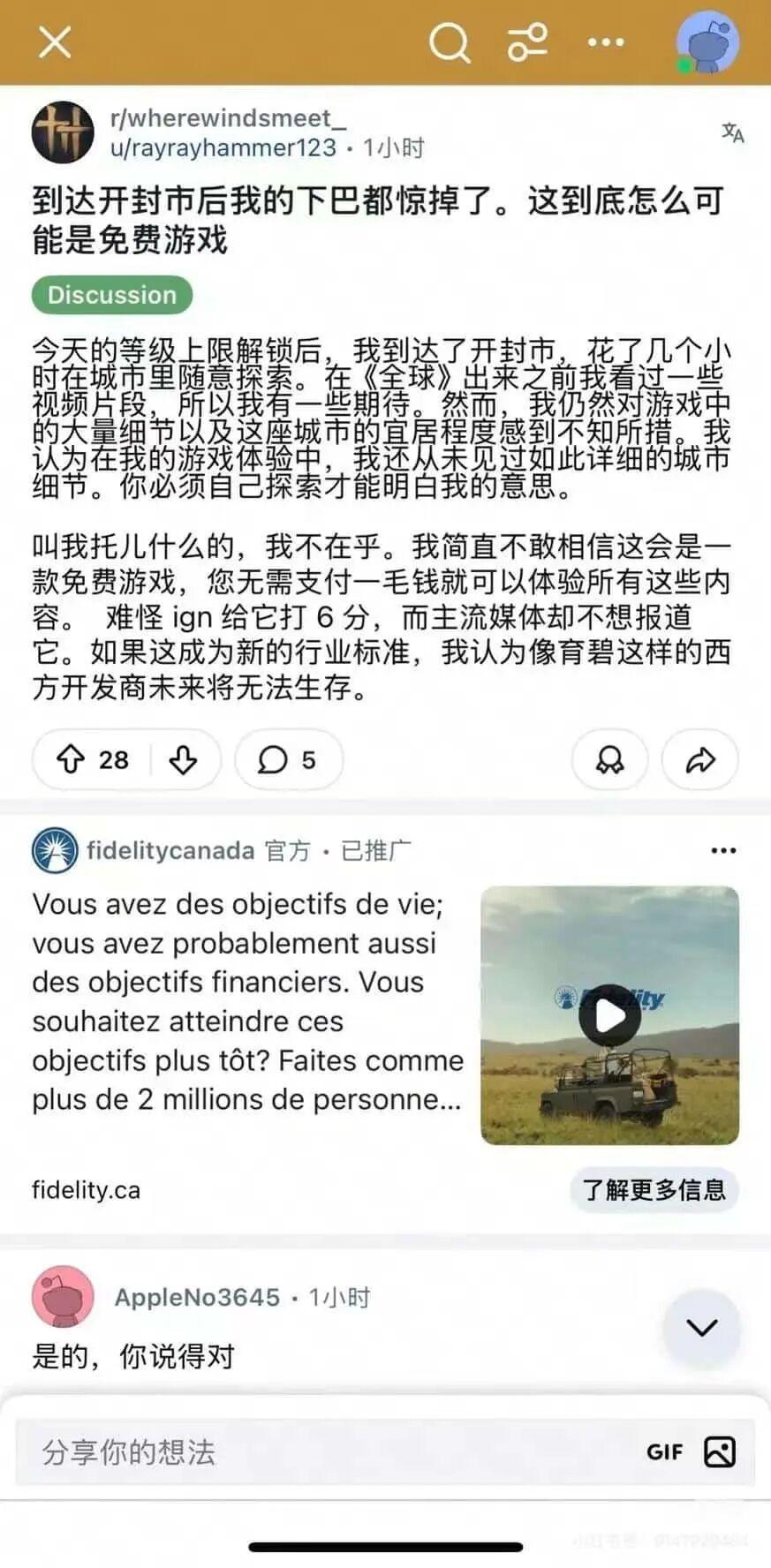771x1568 pixels.
Task: Upvote the post
Action: (x=71, y=759)
